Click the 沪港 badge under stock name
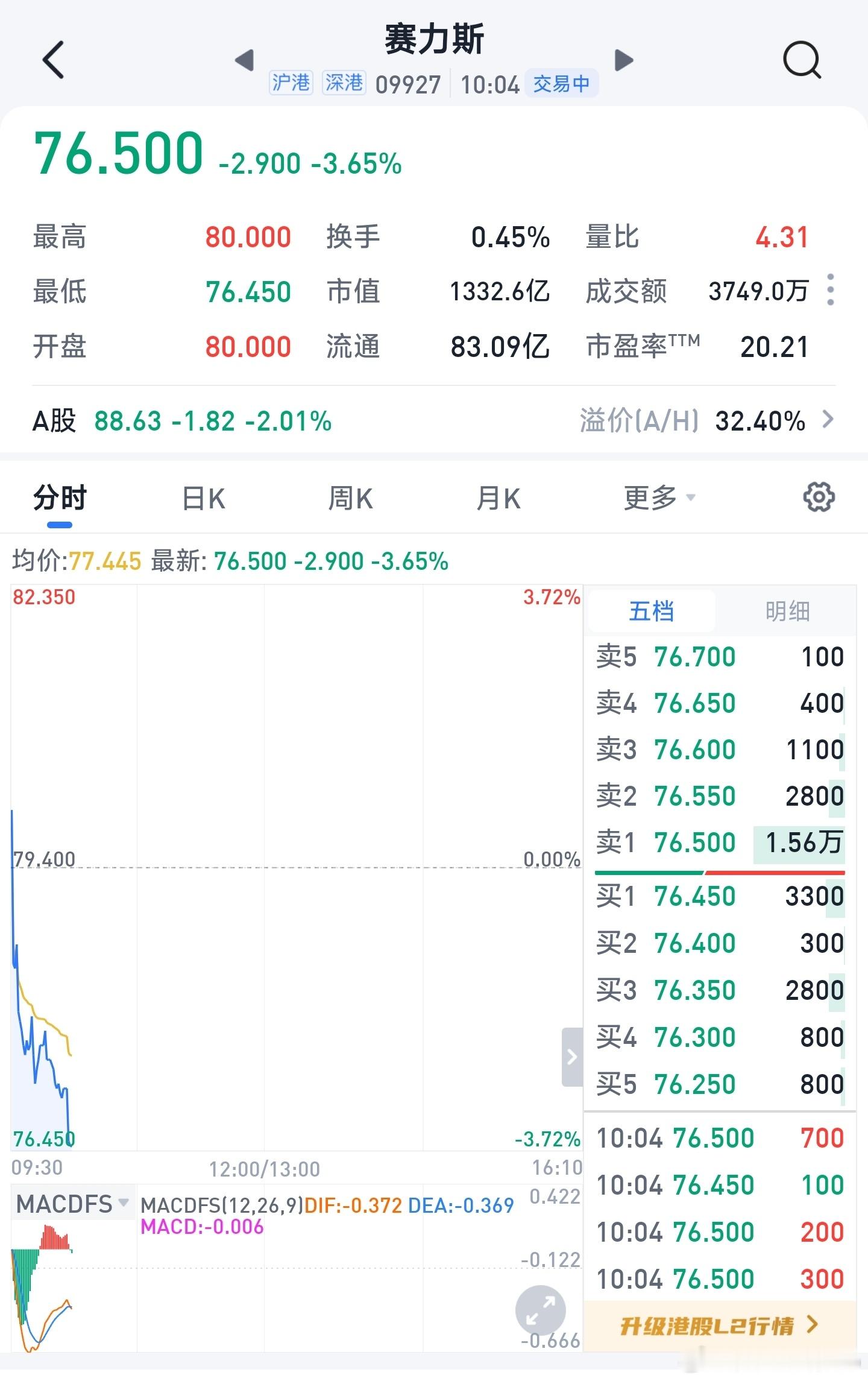This screenshot has width=868, height=1381. pos(291,84)
